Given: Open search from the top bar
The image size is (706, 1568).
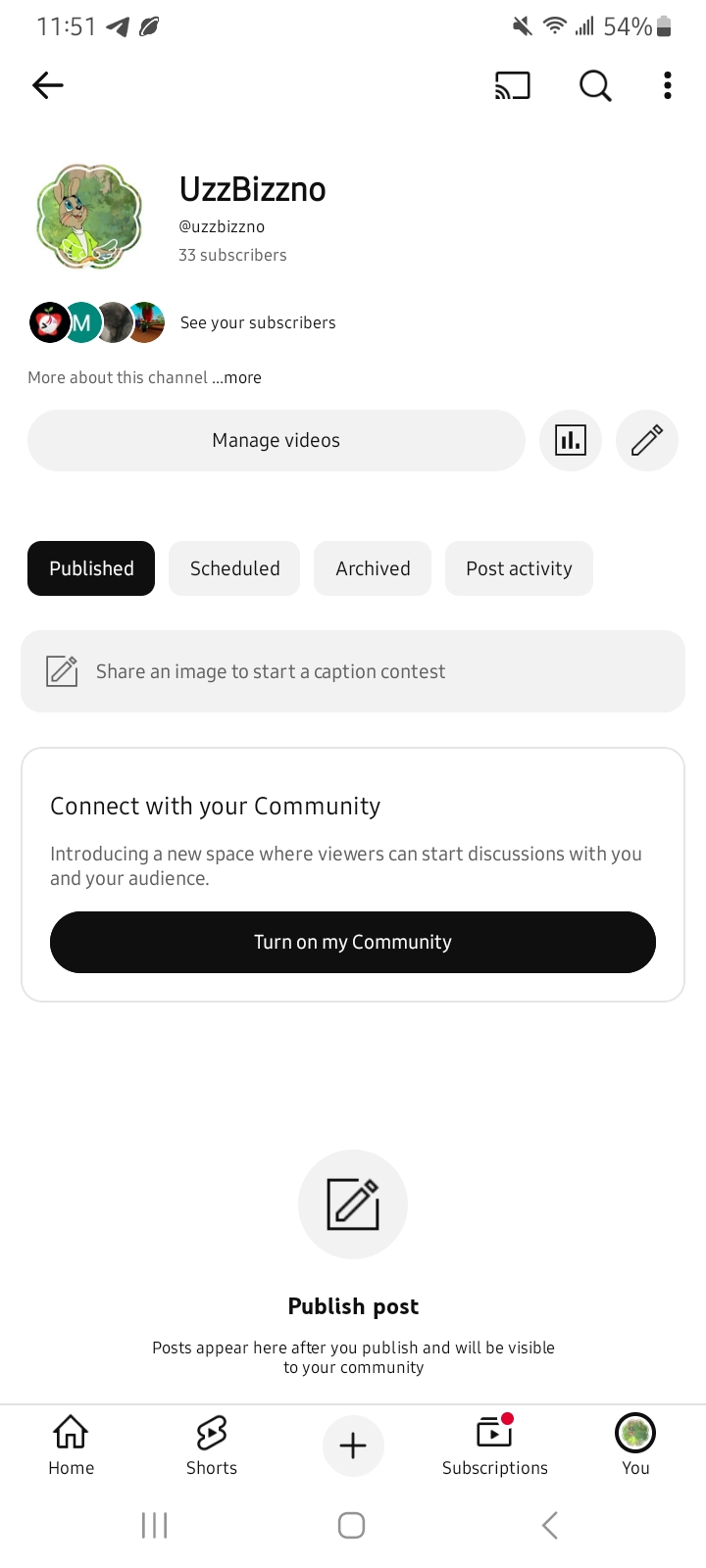Looking at the screenshot, I should [x=594, y=86].
